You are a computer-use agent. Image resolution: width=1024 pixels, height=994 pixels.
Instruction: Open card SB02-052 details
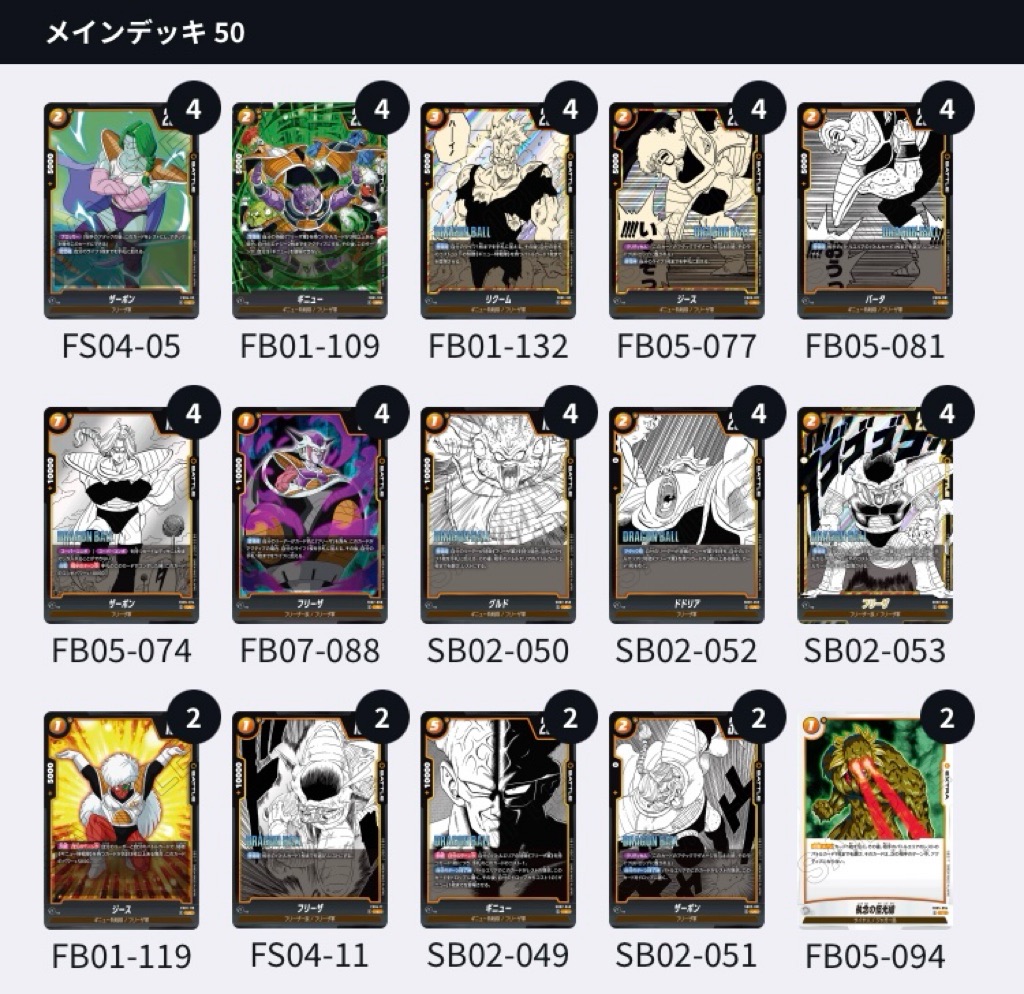(x=686, y=515)
